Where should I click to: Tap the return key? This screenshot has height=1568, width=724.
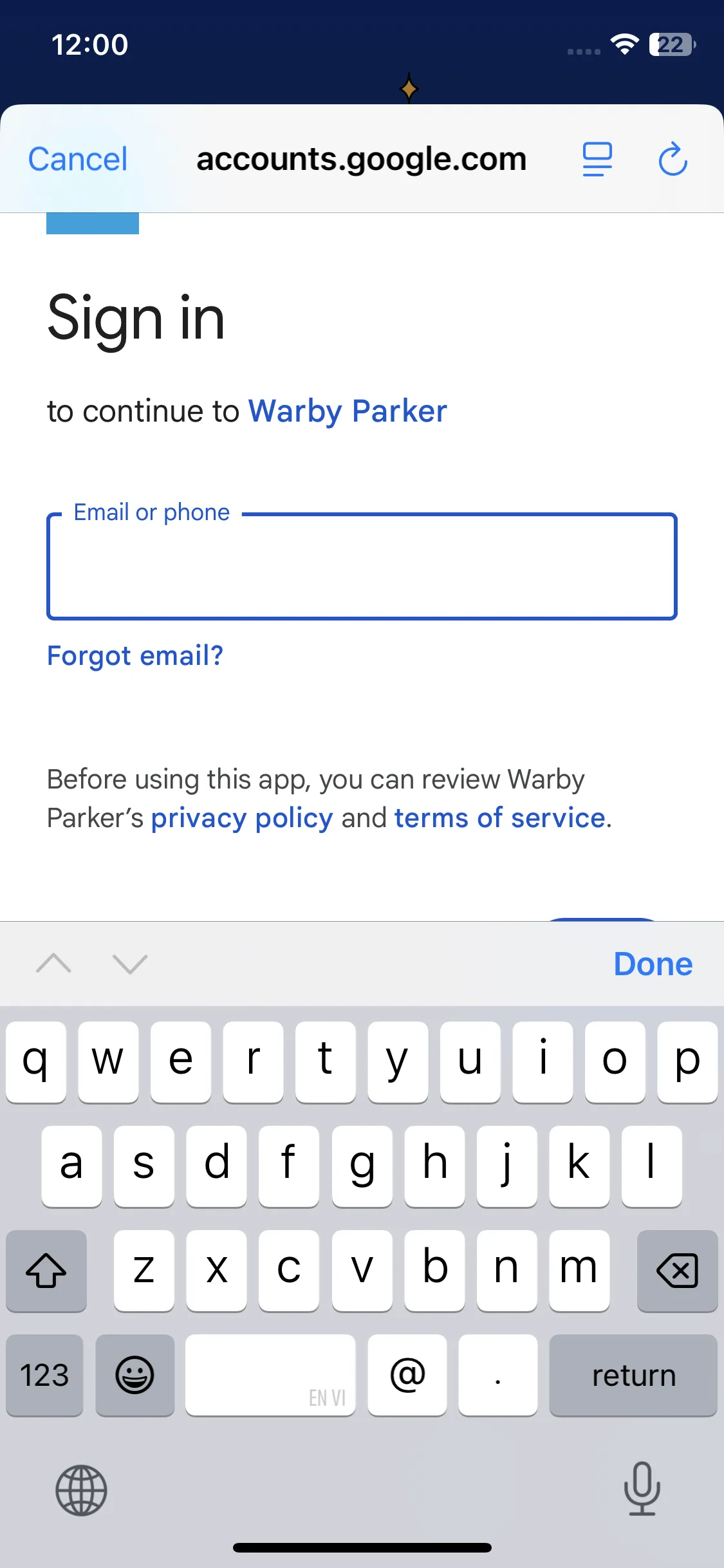(633, 1376)
